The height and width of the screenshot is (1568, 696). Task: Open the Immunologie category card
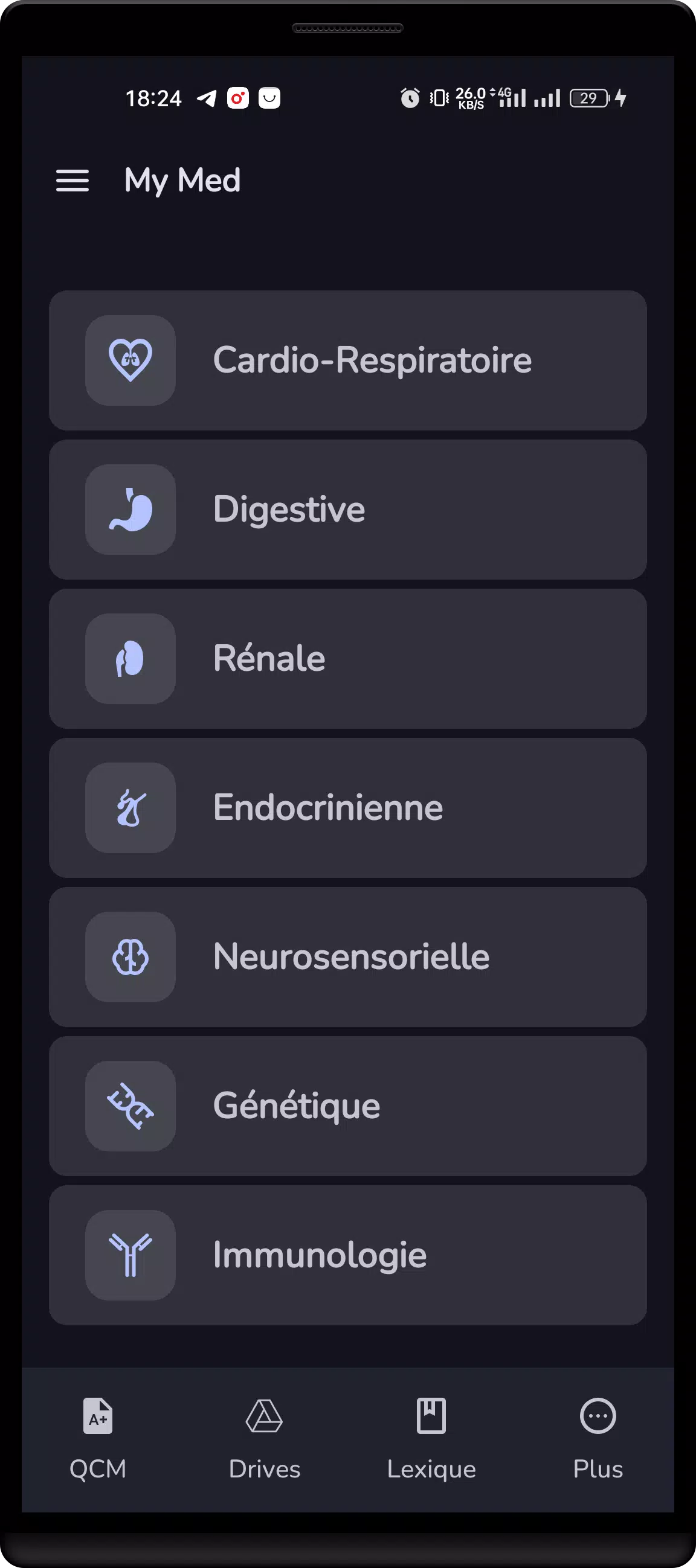click(347, 1255)
